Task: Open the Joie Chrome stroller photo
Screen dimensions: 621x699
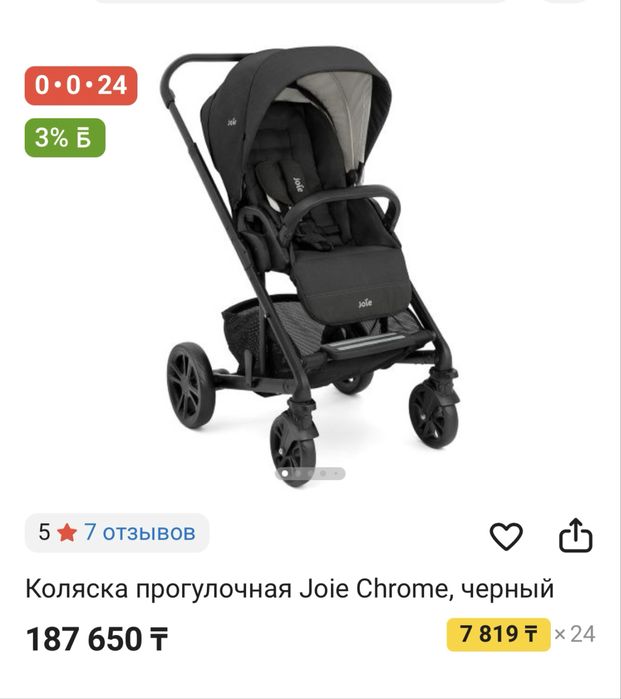Action: 310,260
